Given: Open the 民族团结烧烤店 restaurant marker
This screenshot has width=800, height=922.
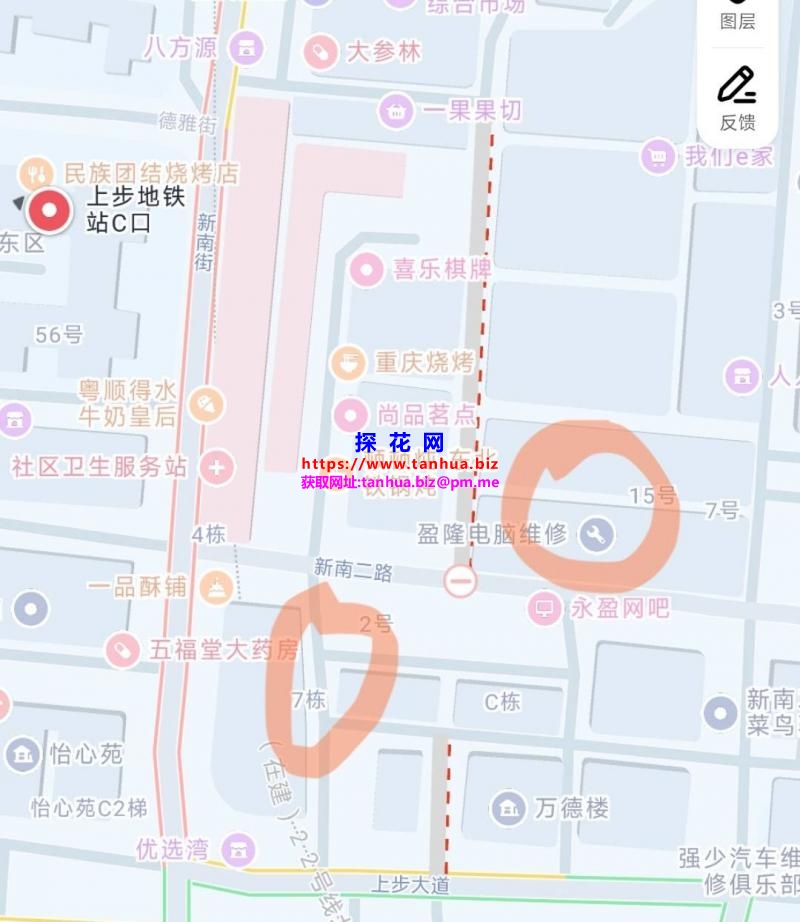Looking at the screenshot, I should [x=36, y=173].
